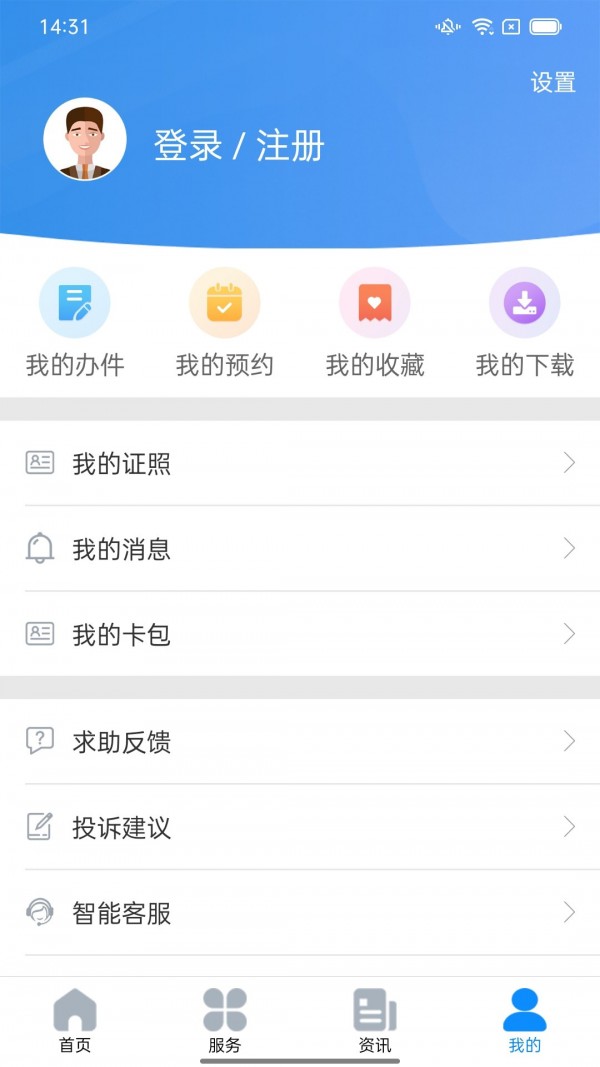
Task: Tap 登录 / 注册 to sign in
Action: [239, 146]
